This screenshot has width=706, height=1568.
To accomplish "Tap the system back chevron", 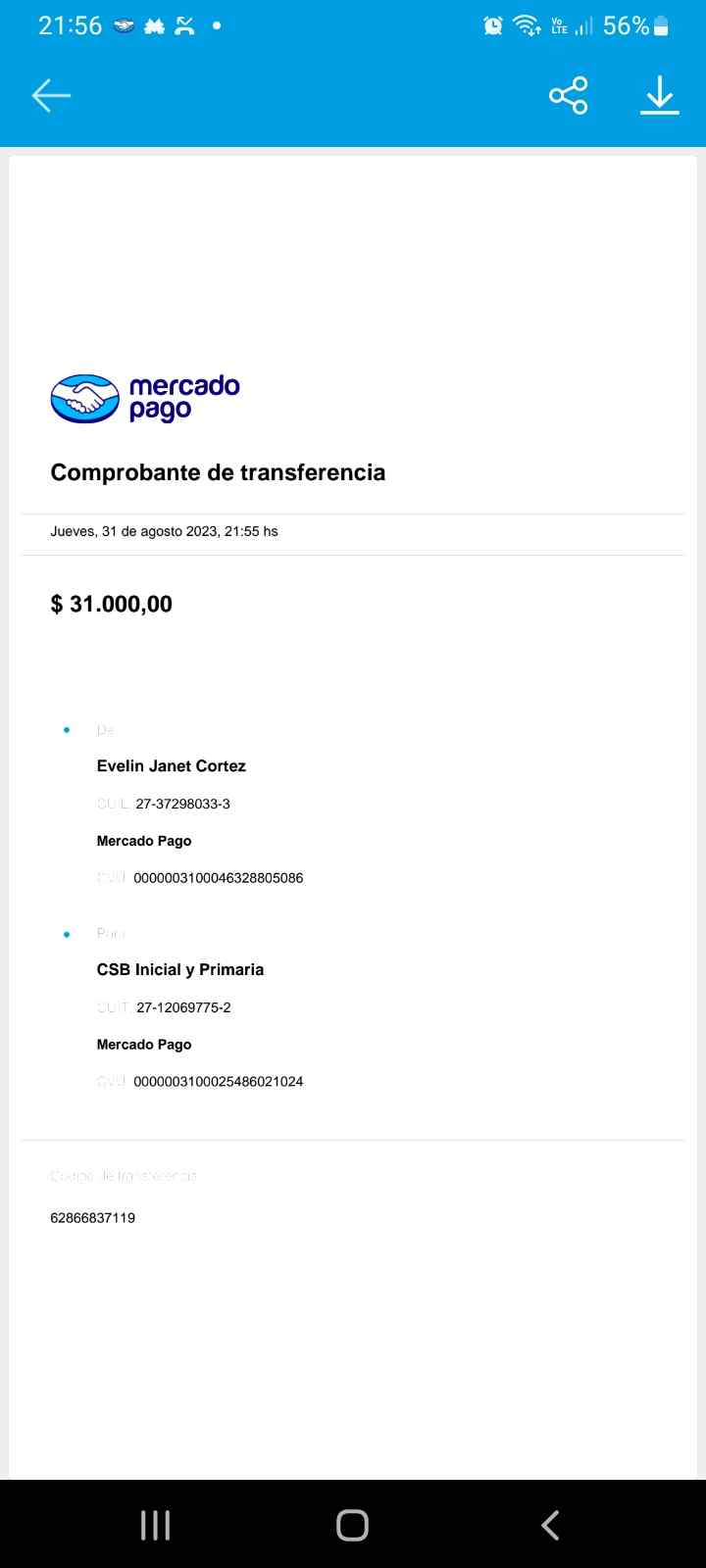I will (550, 1525).
